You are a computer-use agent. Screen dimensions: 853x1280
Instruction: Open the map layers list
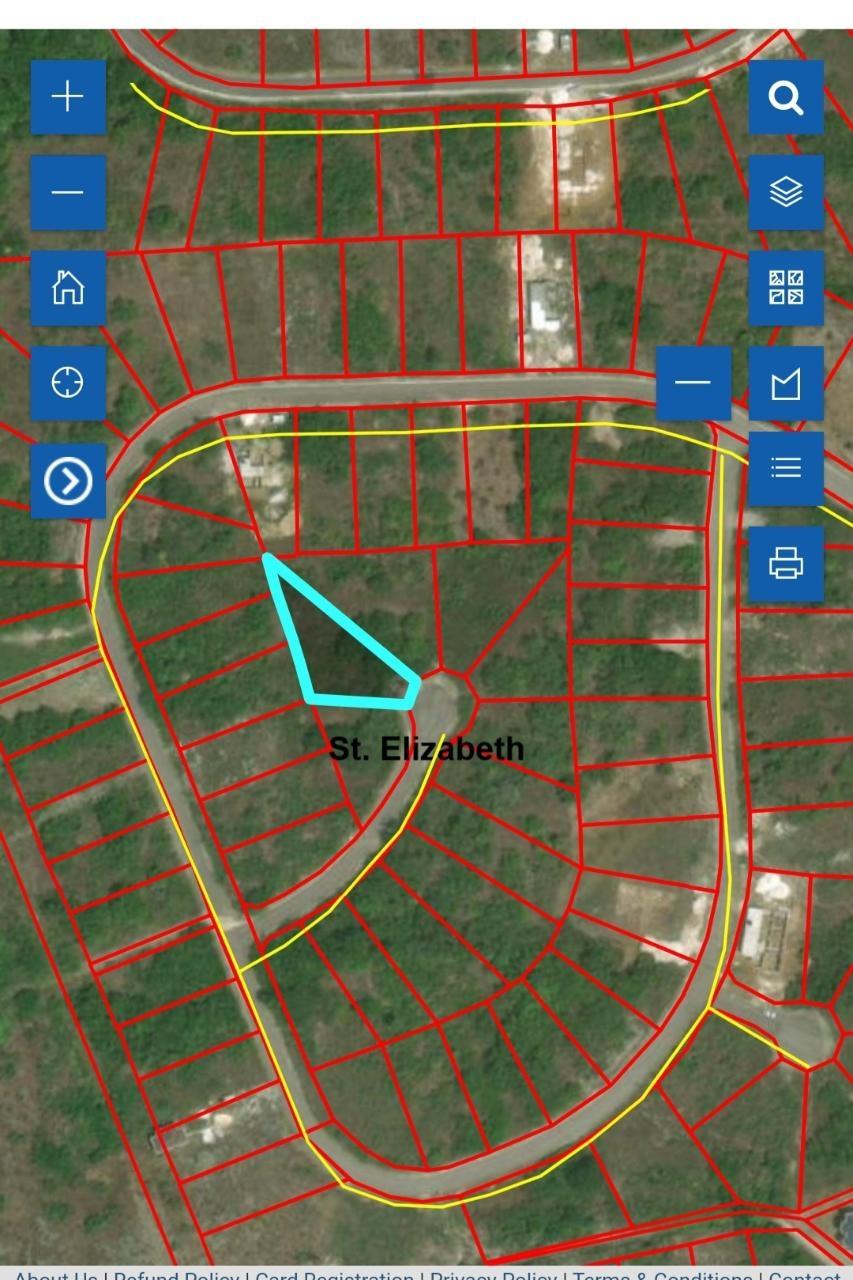pyautogui.click(x=786, y=192)
